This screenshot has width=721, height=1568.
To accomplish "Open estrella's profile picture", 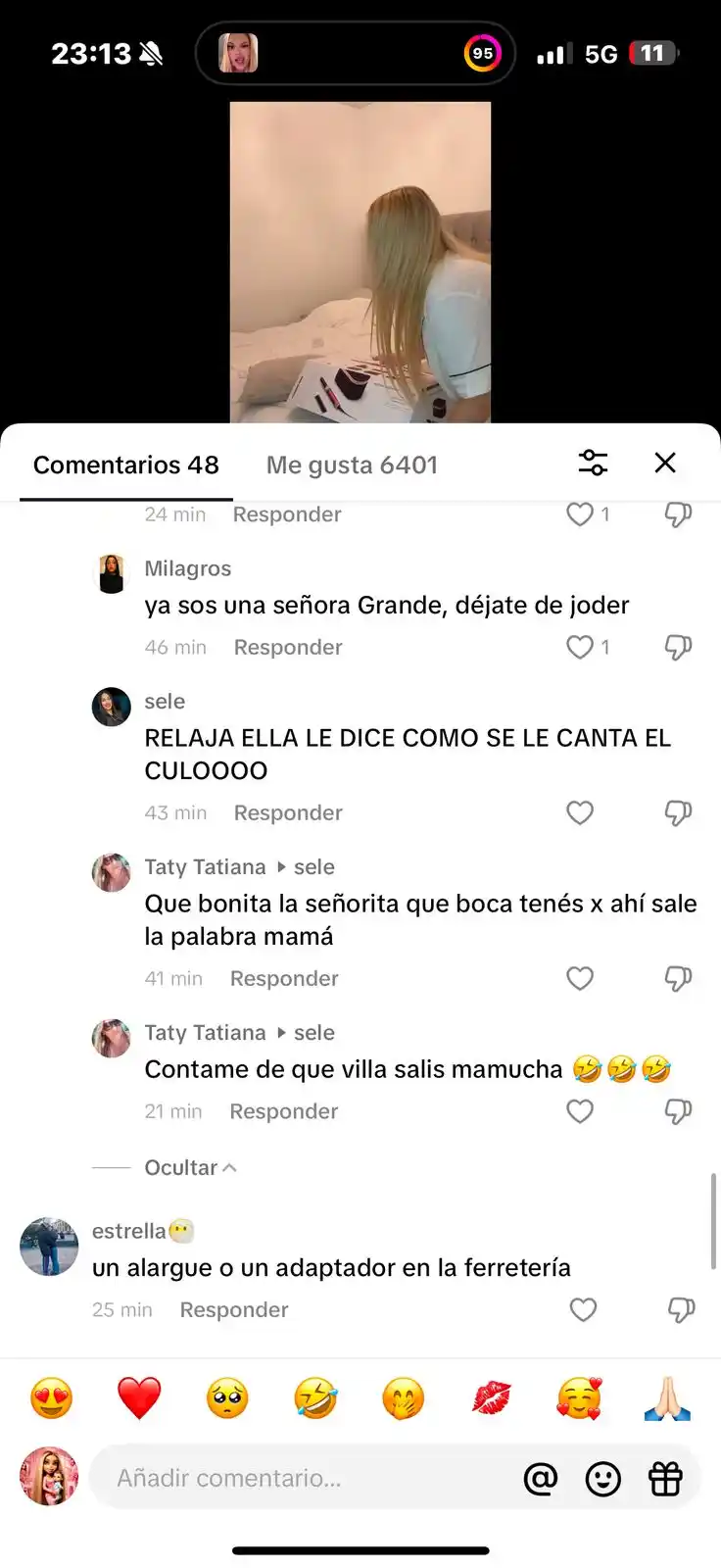I will [49, 1247].
